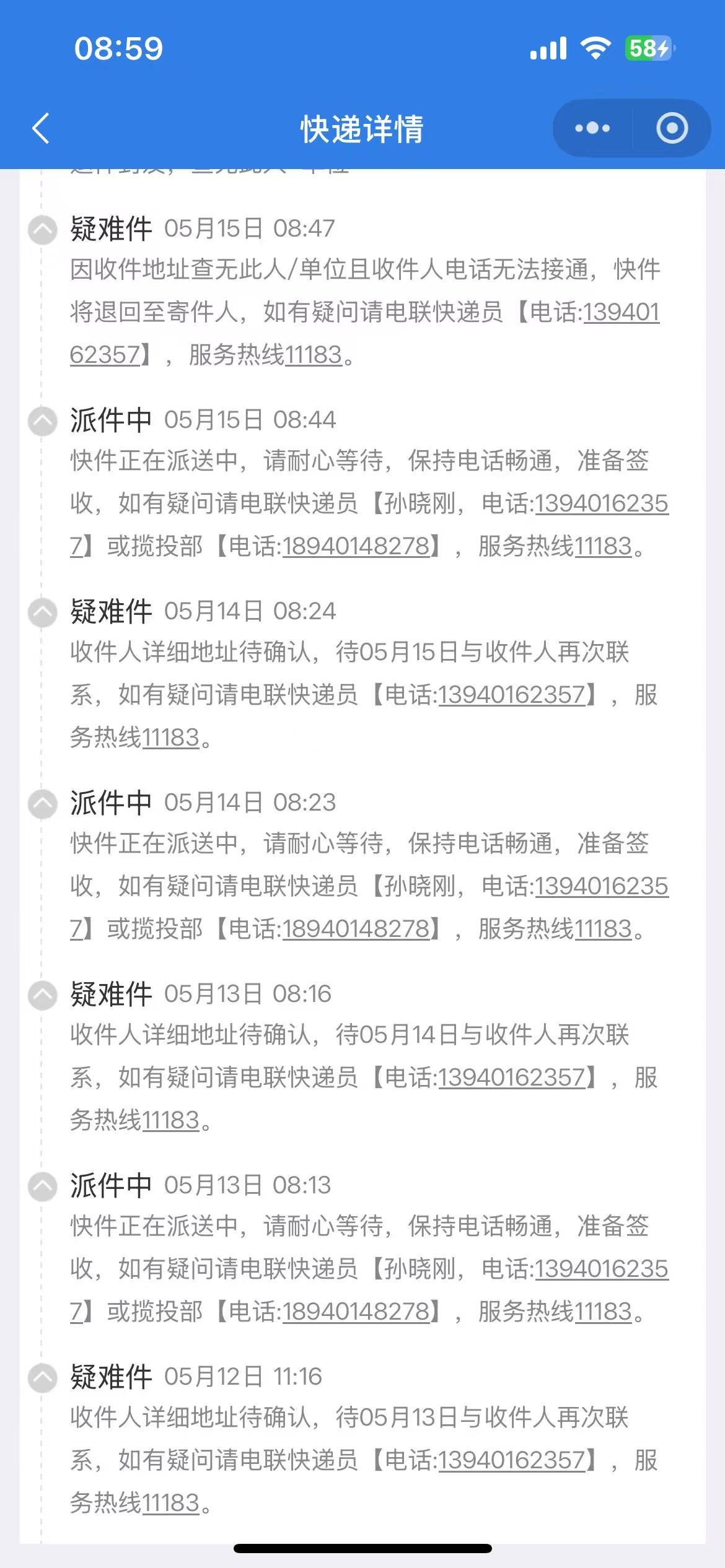The height and width of the screenshot is (1568, 725).
Task: Dial hotline 11183 in 05月15日 08:47 entry
Action: click(x=314, y=355)
